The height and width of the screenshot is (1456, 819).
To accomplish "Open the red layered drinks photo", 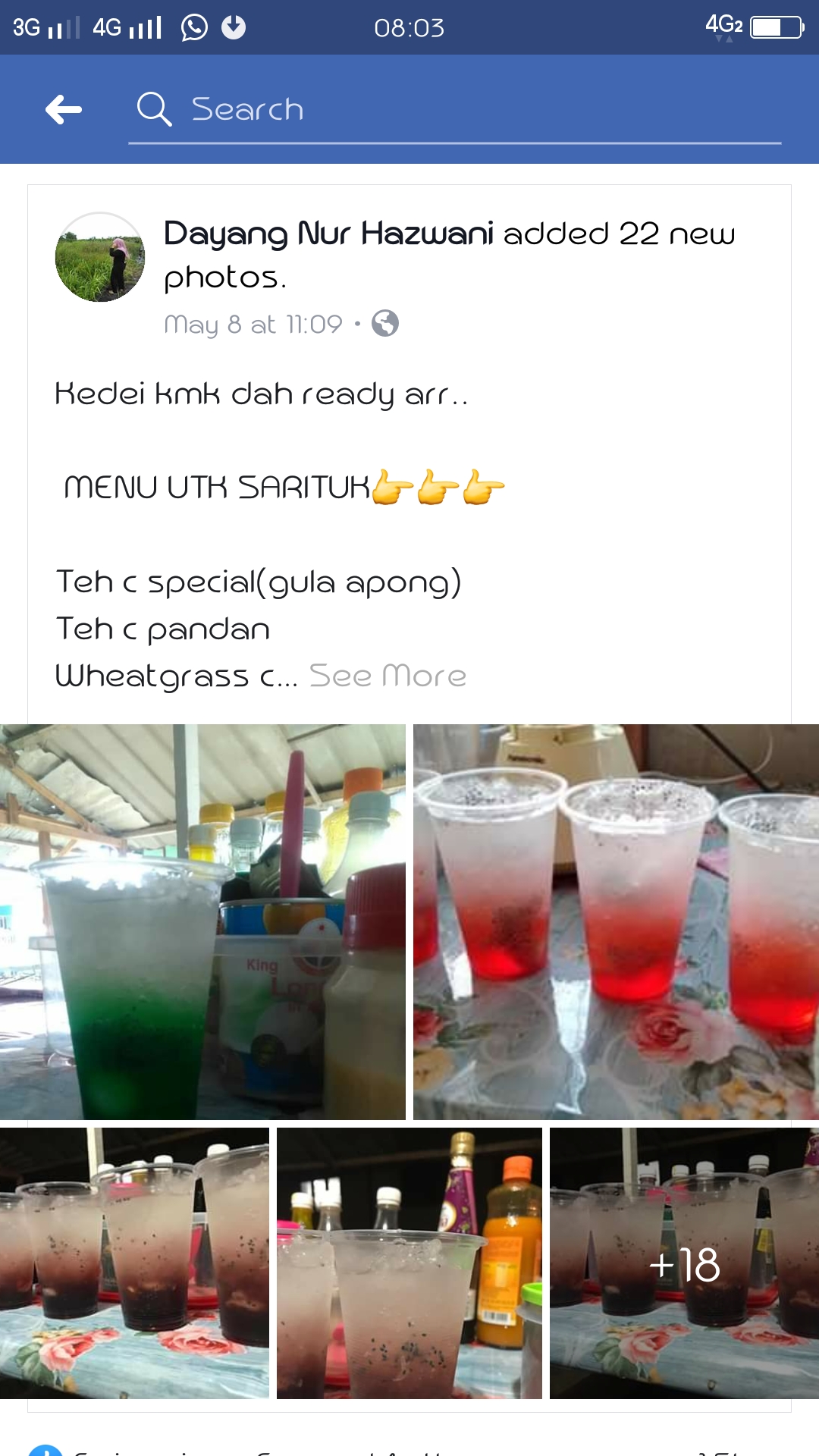I will (x=616, y=921).
